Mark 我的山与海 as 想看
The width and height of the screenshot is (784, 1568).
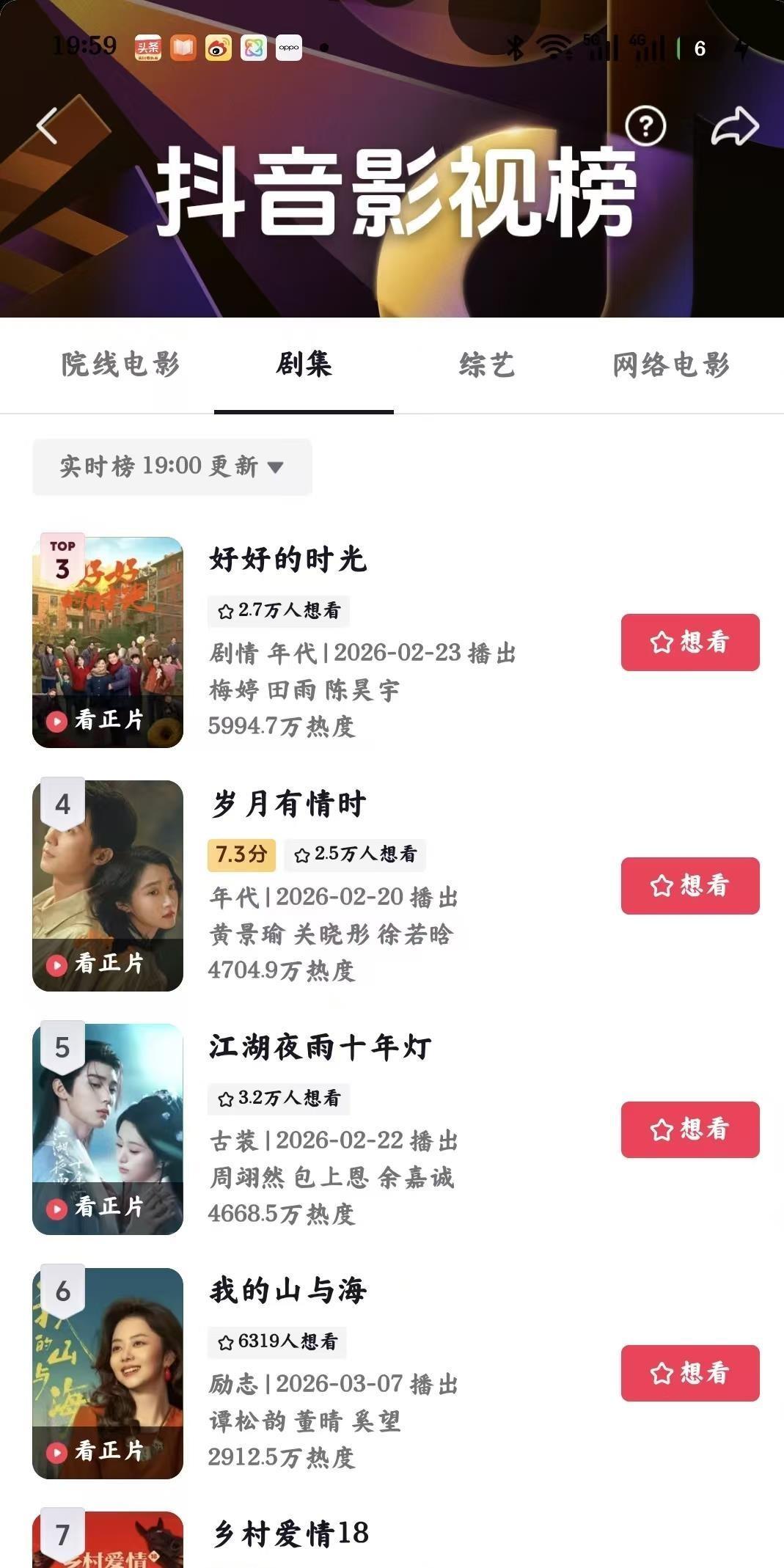[x=689, y=1373]
